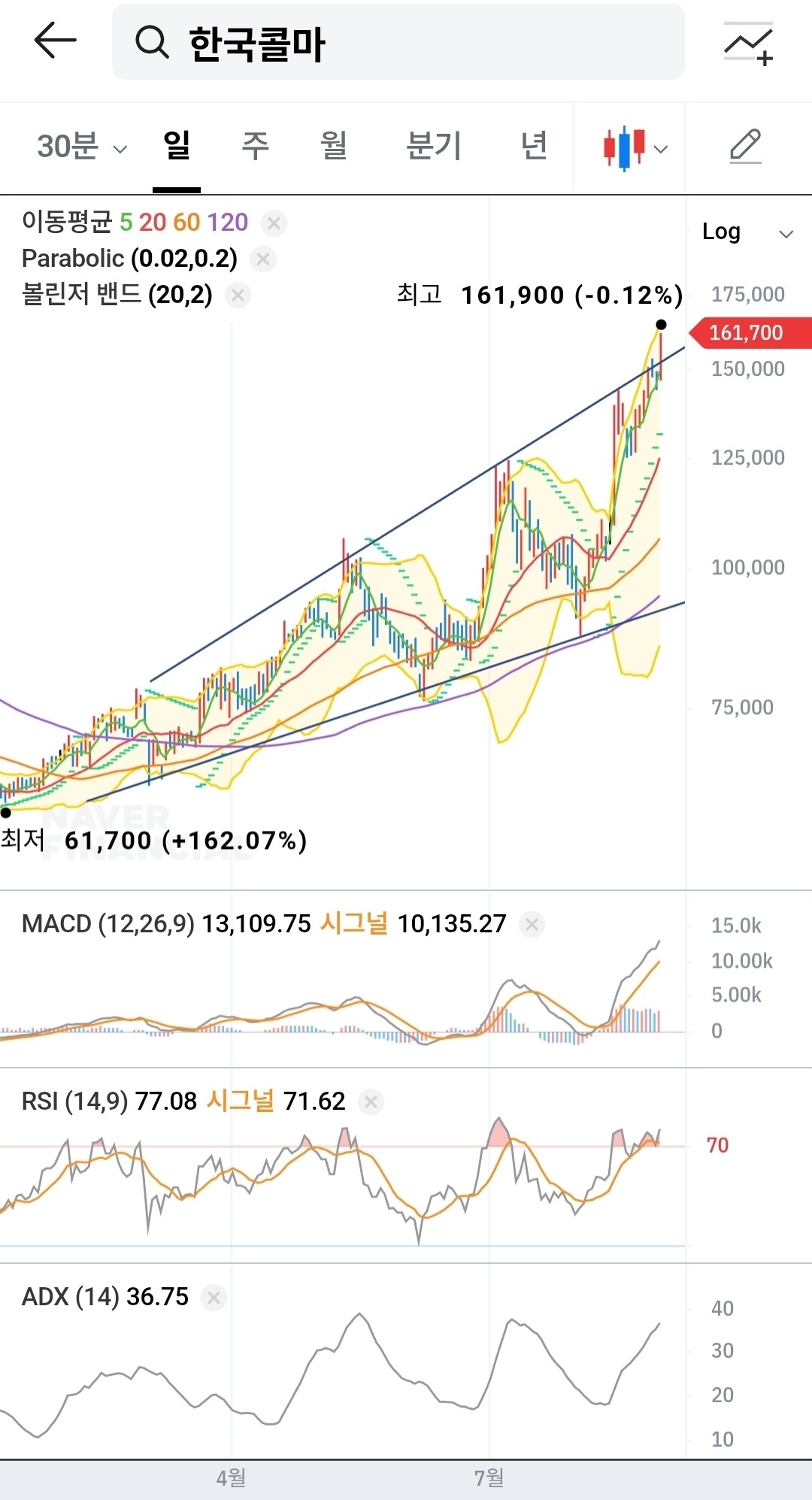Open the candlestick chart type dropdown
The width and height of the screenshot is (812, 1500).
click(x=635, y=148)
